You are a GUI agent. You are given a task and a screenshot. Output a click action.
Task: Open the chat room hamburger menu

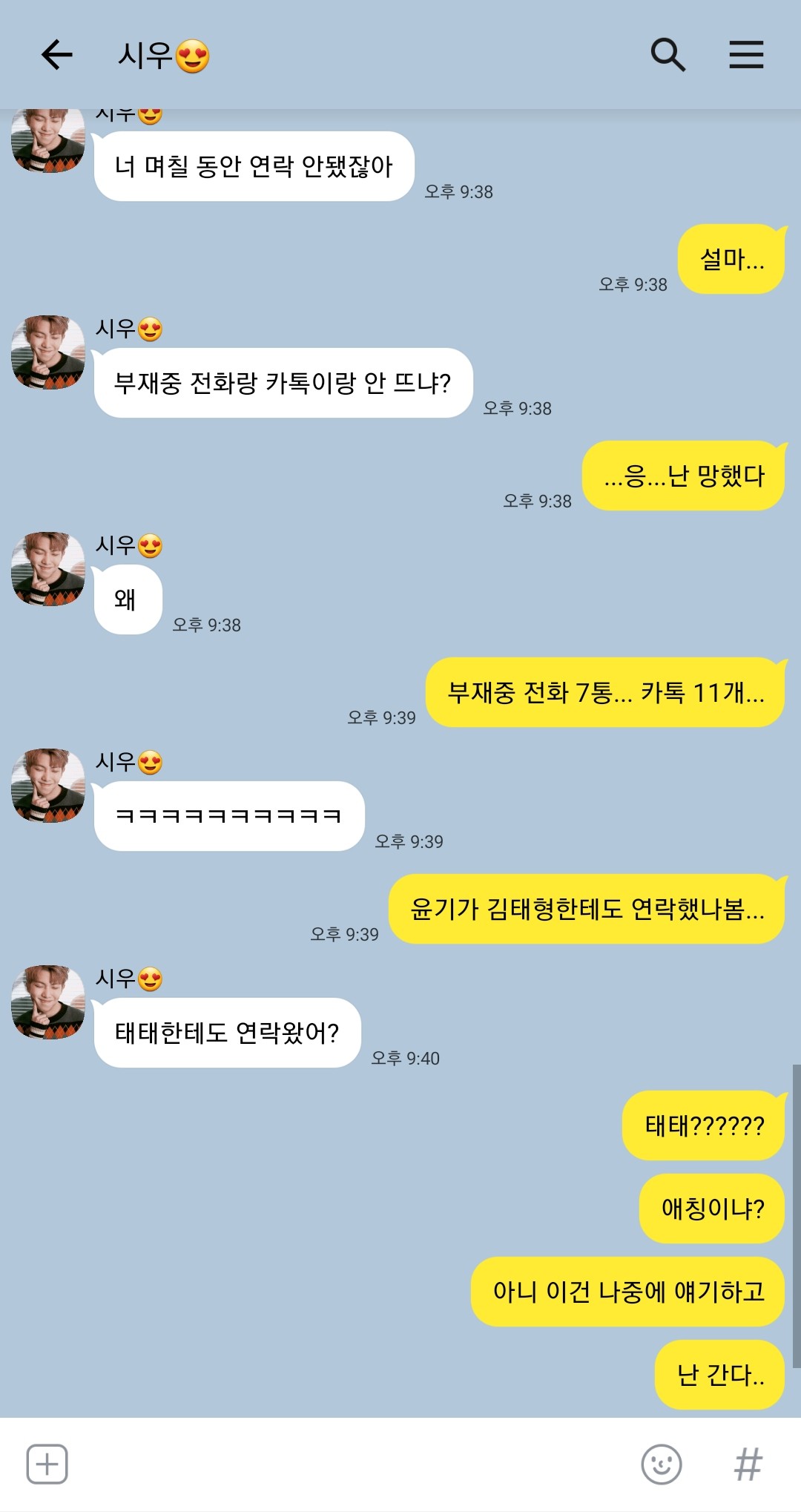coord(746,55)
